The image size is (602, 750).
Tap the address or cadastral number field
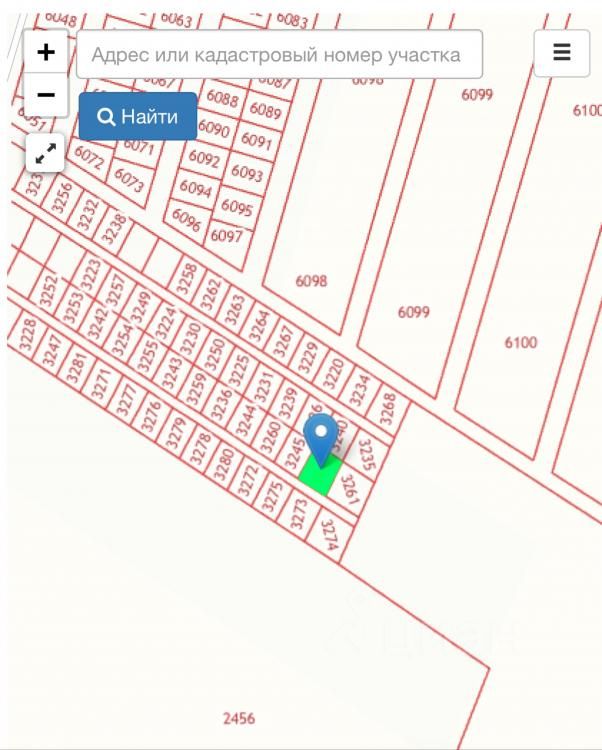pyautogui.click(x=279, y=54)
